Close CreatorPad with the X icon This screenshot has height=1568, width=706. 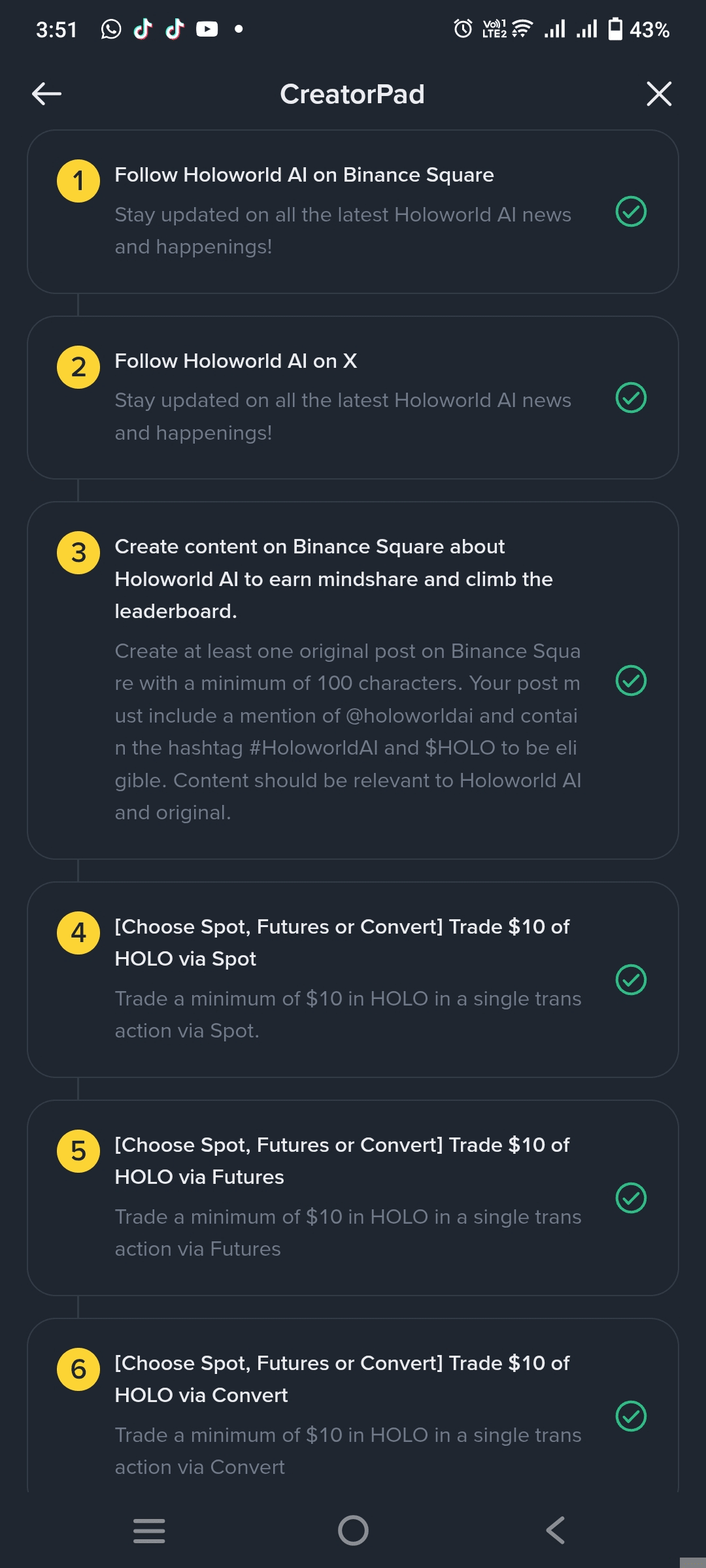pyautogui.click(x=659, y=94)
